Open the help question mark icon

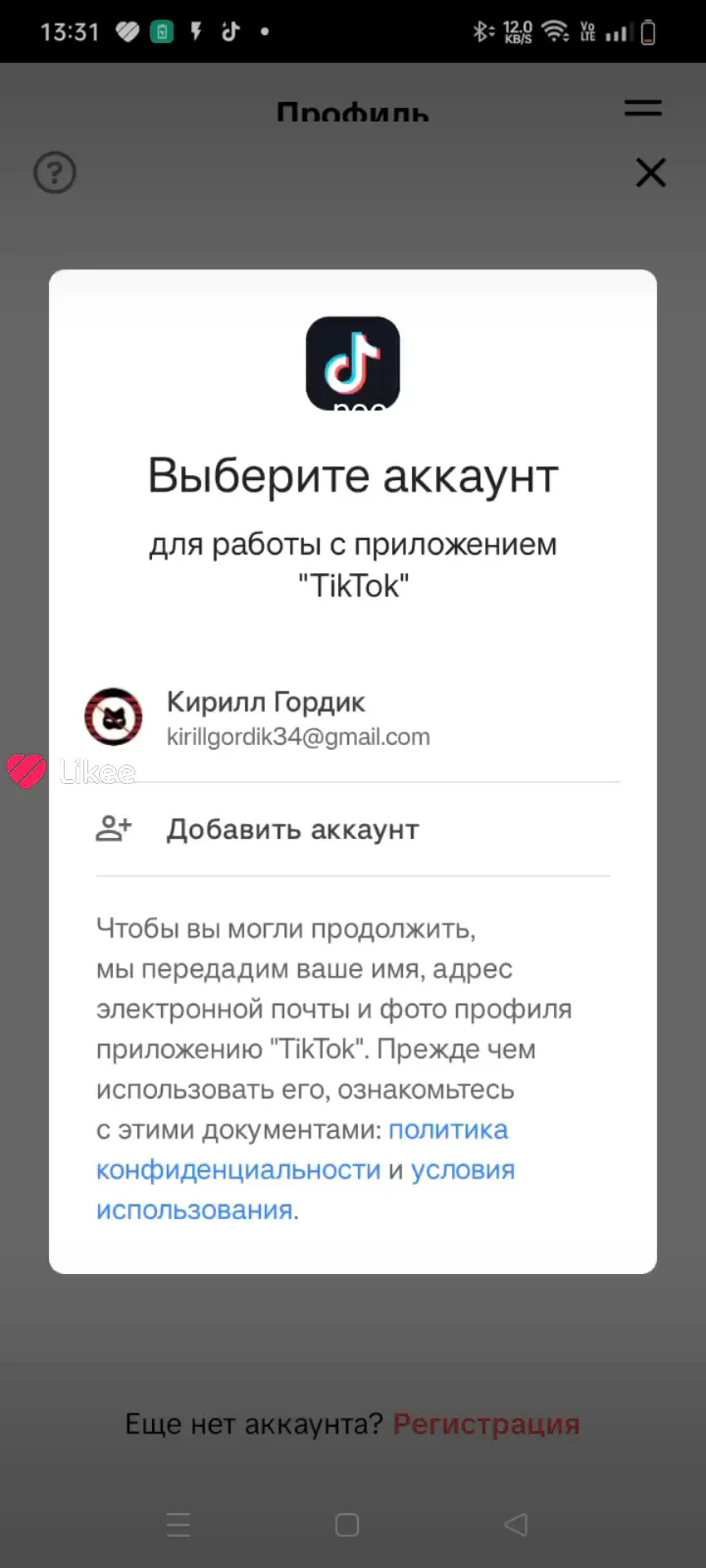tap(55, 172)
